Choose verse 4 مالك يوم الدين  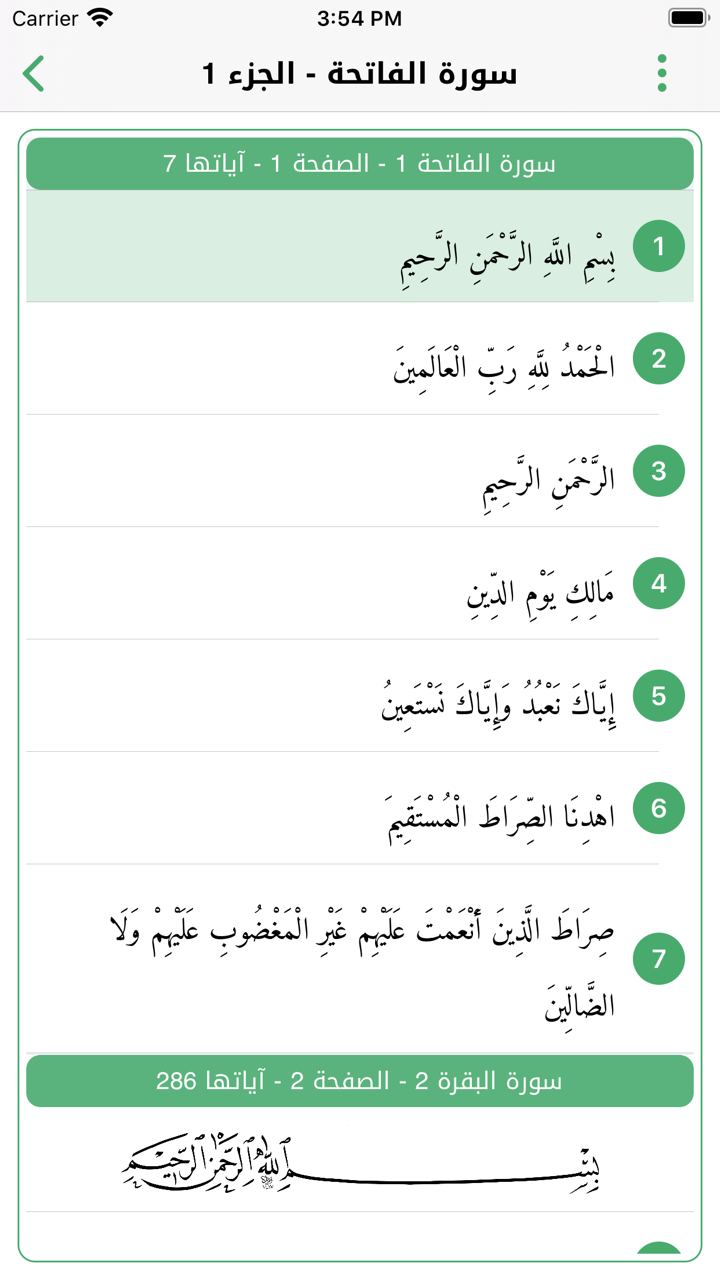(359, 583)
